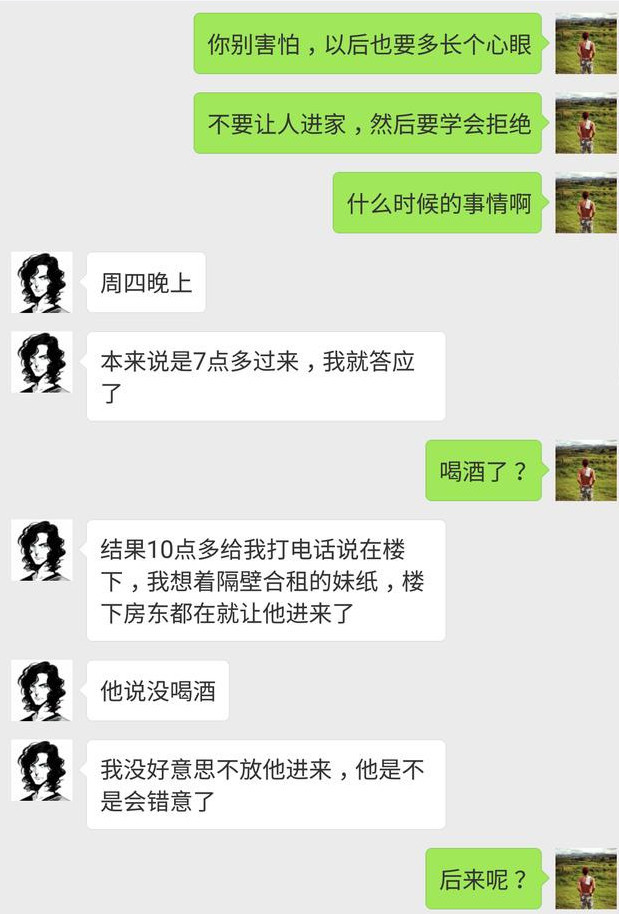Open profile picture beside "什么时候的事情啊"

[586, 203]
